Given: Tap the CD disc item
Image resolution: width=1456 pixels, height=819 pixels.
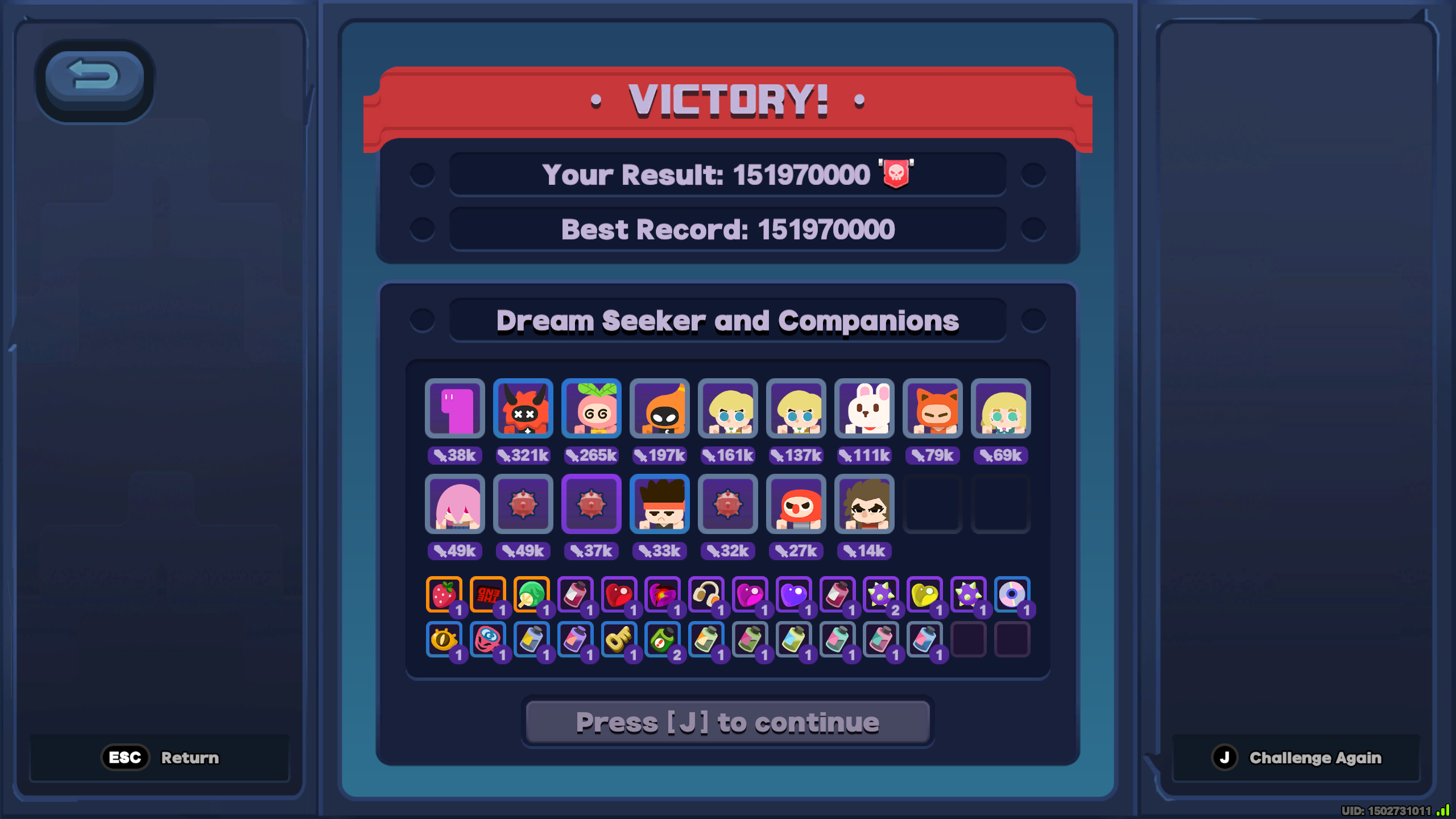Looking at the screenshot, I should click(x=1011, y=595).
